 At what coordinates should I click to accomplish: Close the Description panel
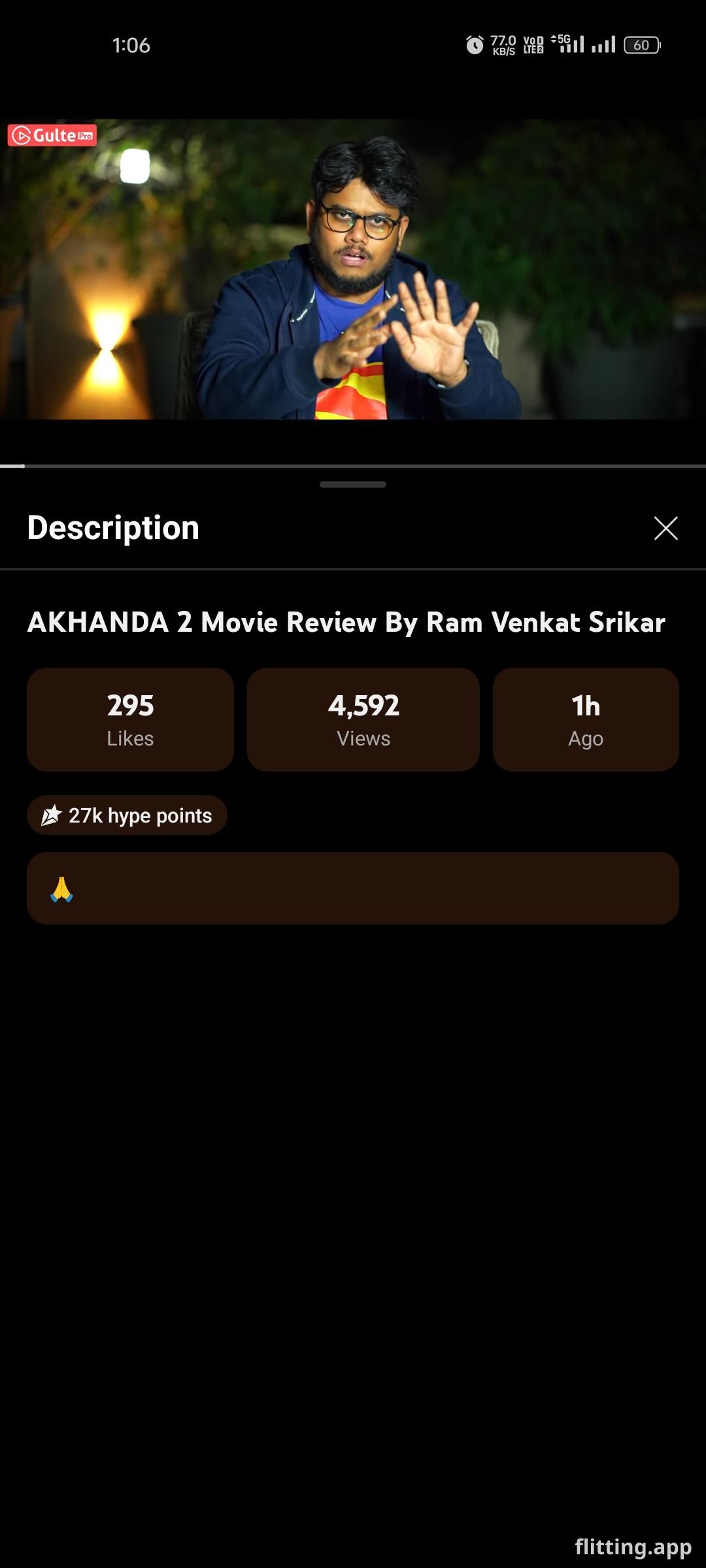[x=665, y=528]
